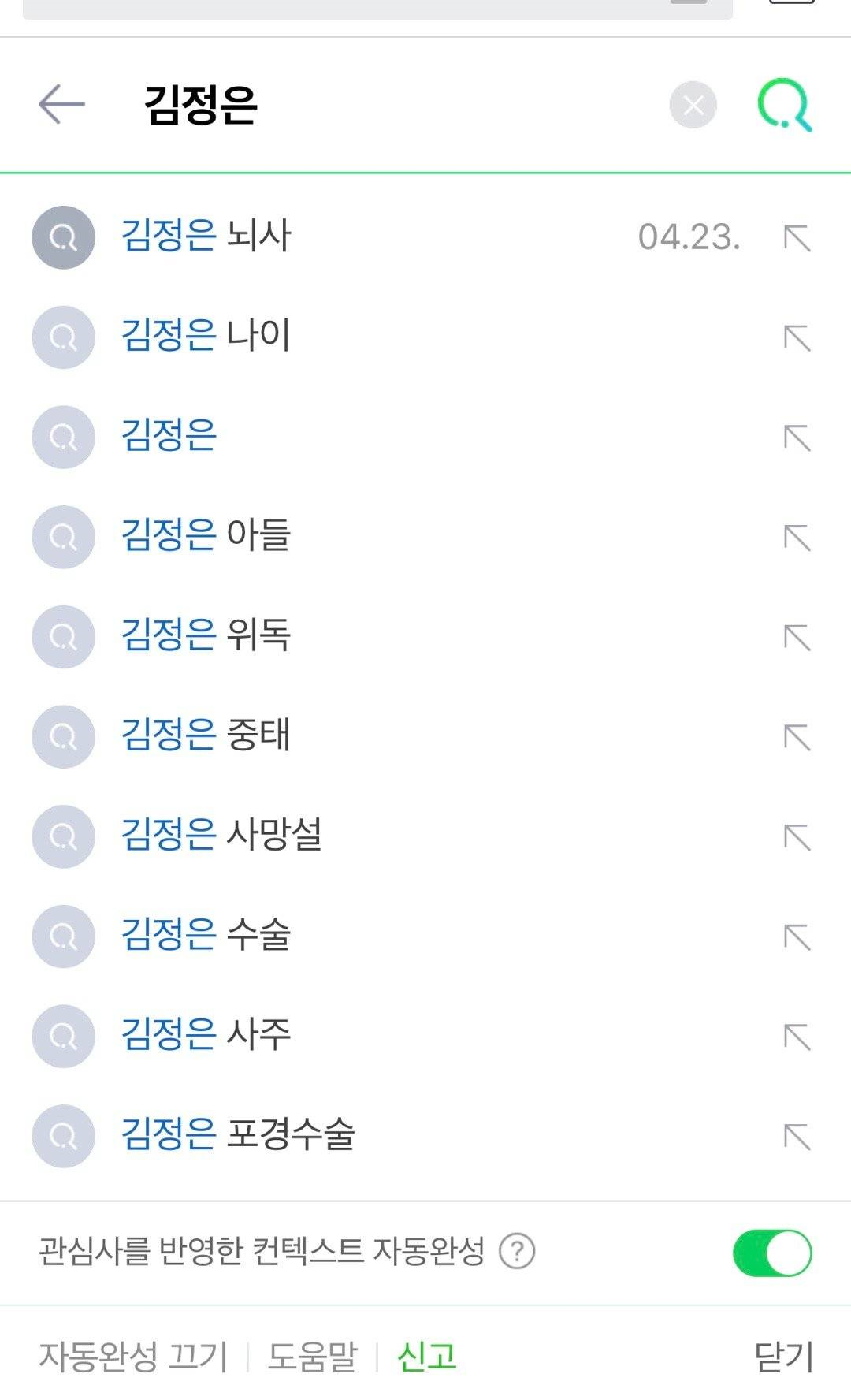The width and height of the screenshot is (851, 1400).
Task: Open 도움말 link
Action: pyautogui.click(x=312, y=1357)
